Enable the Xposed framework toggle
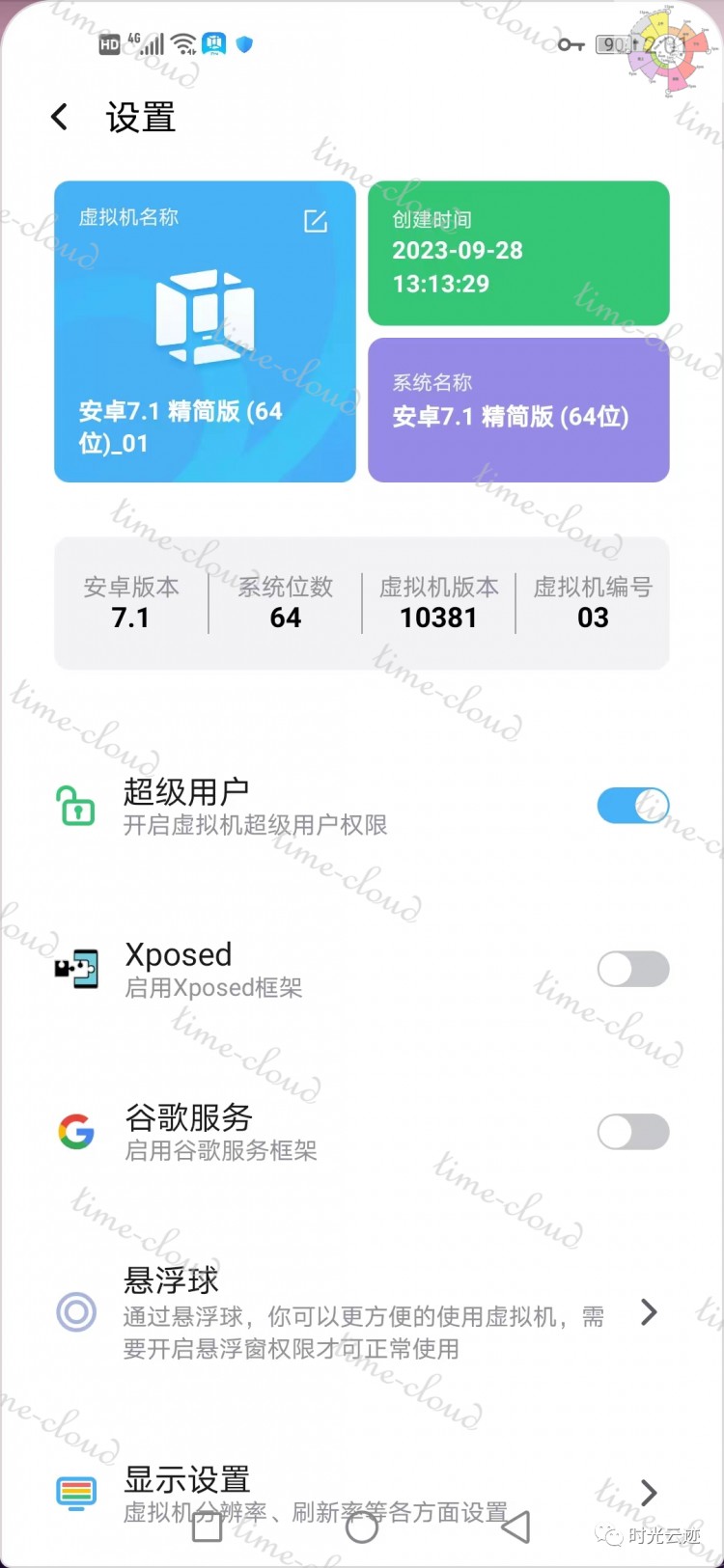Viewport: 724px width, 1568px height. pos(633,969)
